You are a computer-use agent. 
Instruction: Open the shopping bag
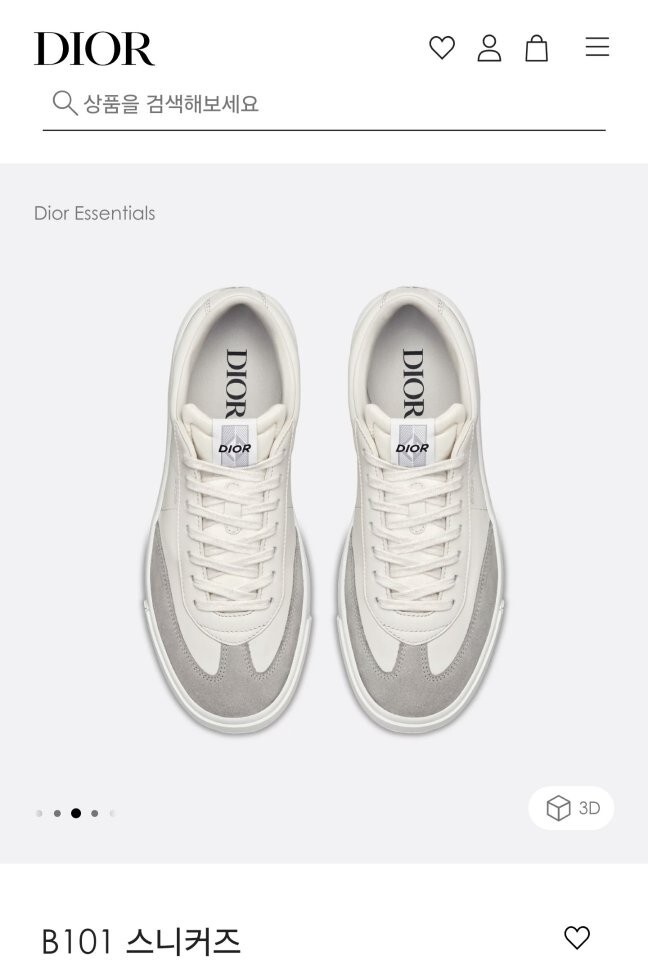[x=537, y=48]
